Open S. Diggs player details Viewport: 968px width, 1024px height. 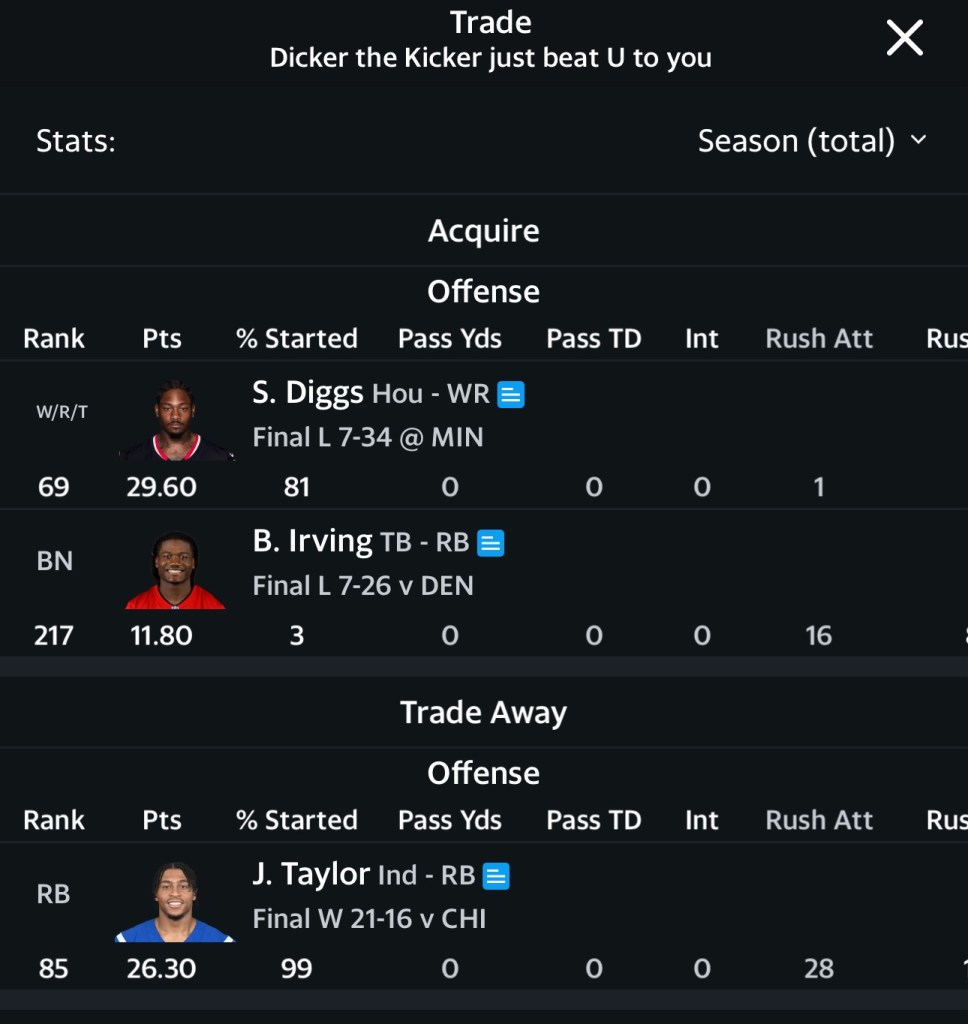[307, 393]
